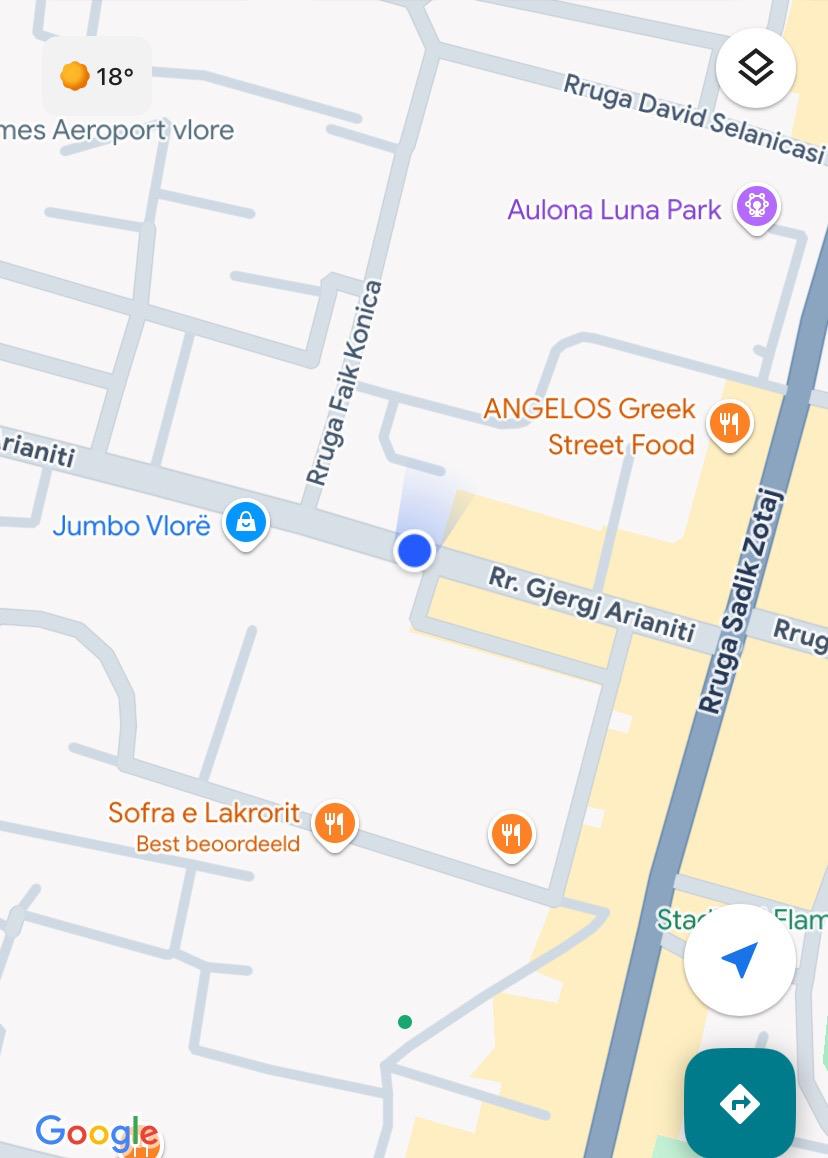Open the directions button
The width and height of the screenshot is (828, 1158).
click(739, 1103)
